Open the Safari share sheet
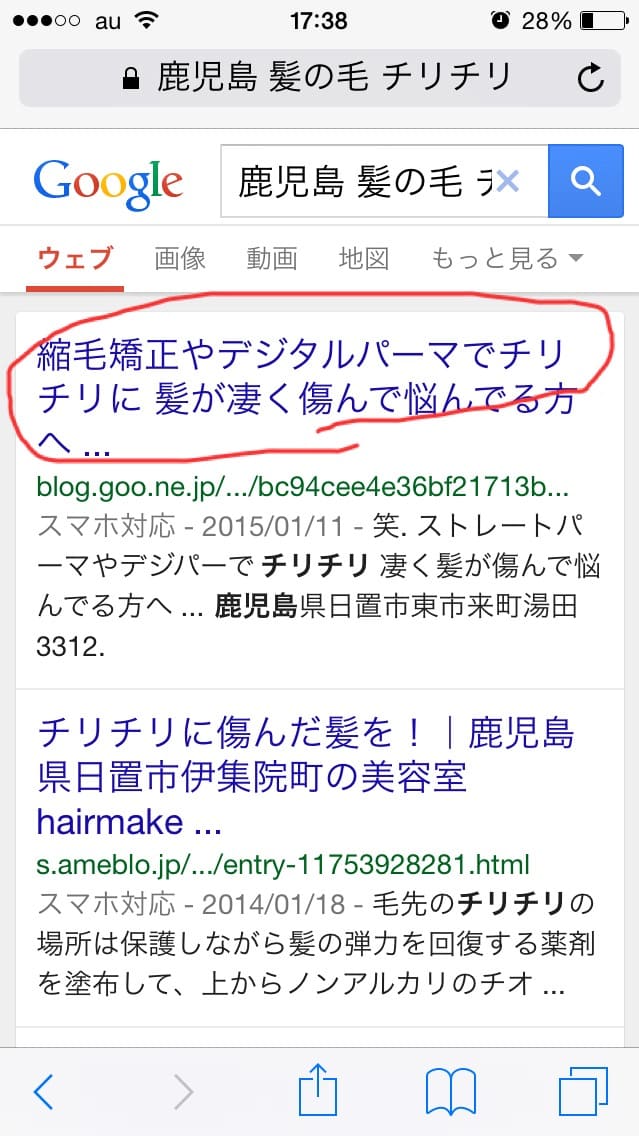This screenshot has height=1136, width=639. [318, 1089]
